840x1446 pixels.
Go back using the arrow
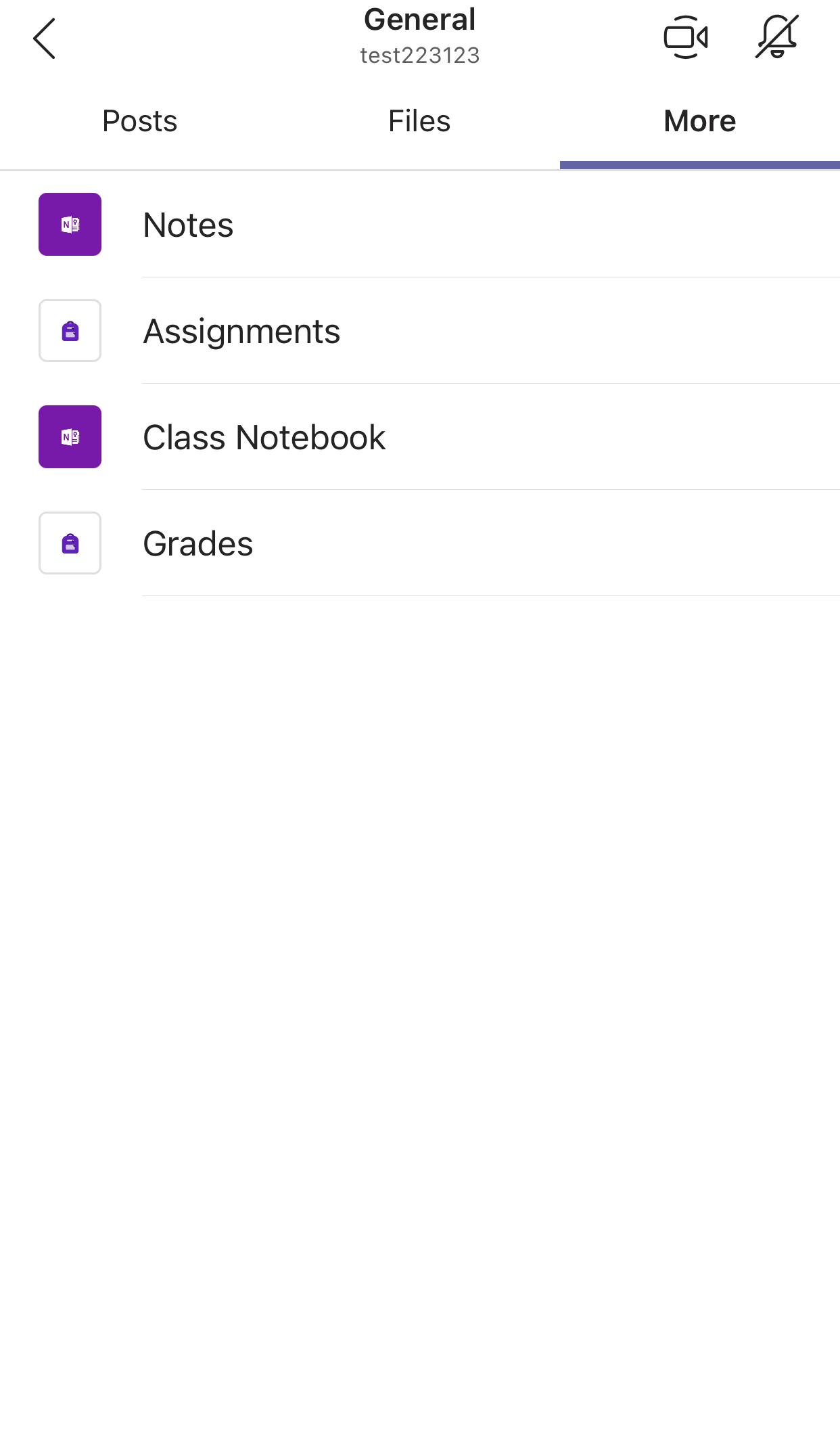click(x=44, y=39)
